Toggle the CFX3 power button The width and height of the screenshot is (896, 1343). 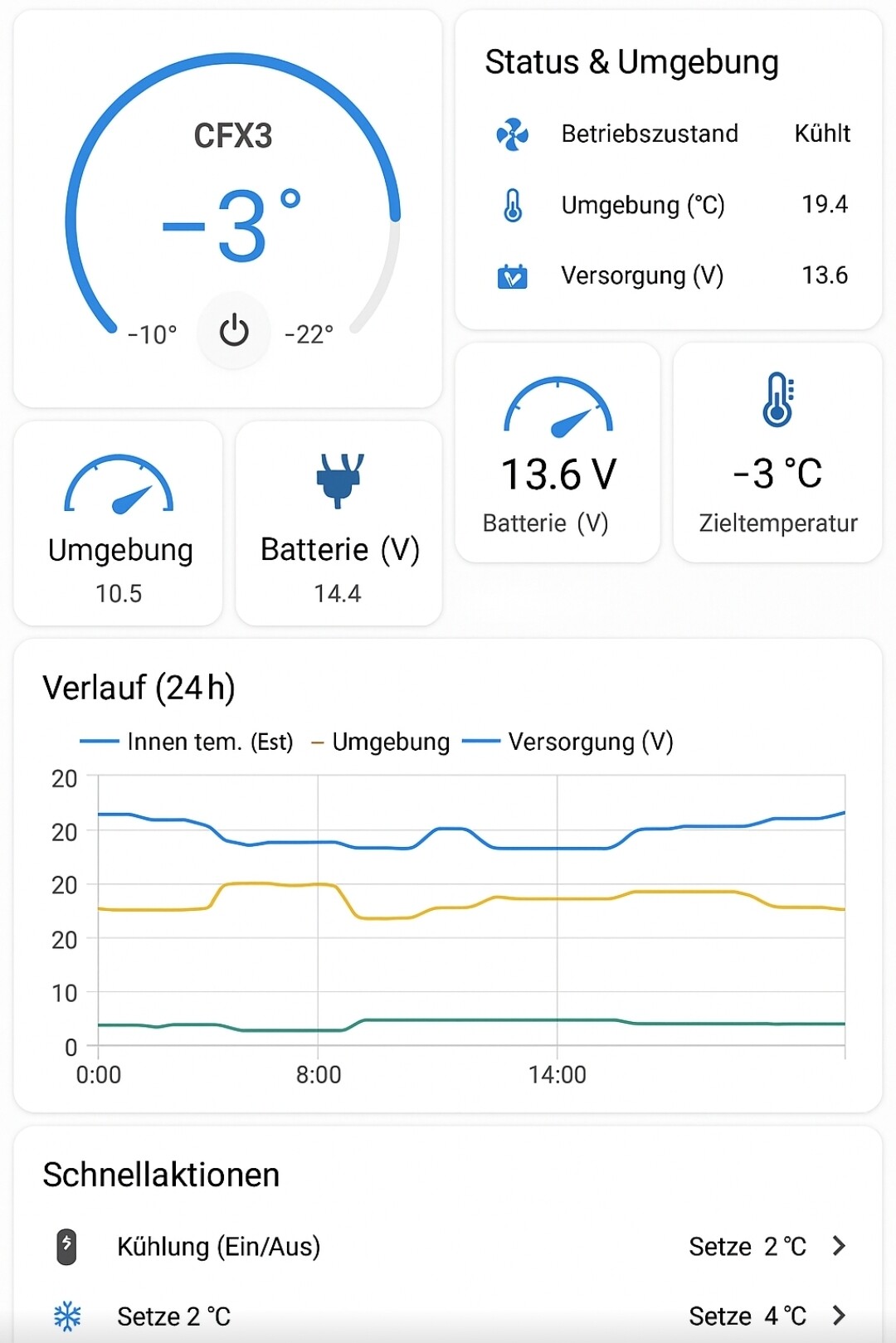[234, 331]
